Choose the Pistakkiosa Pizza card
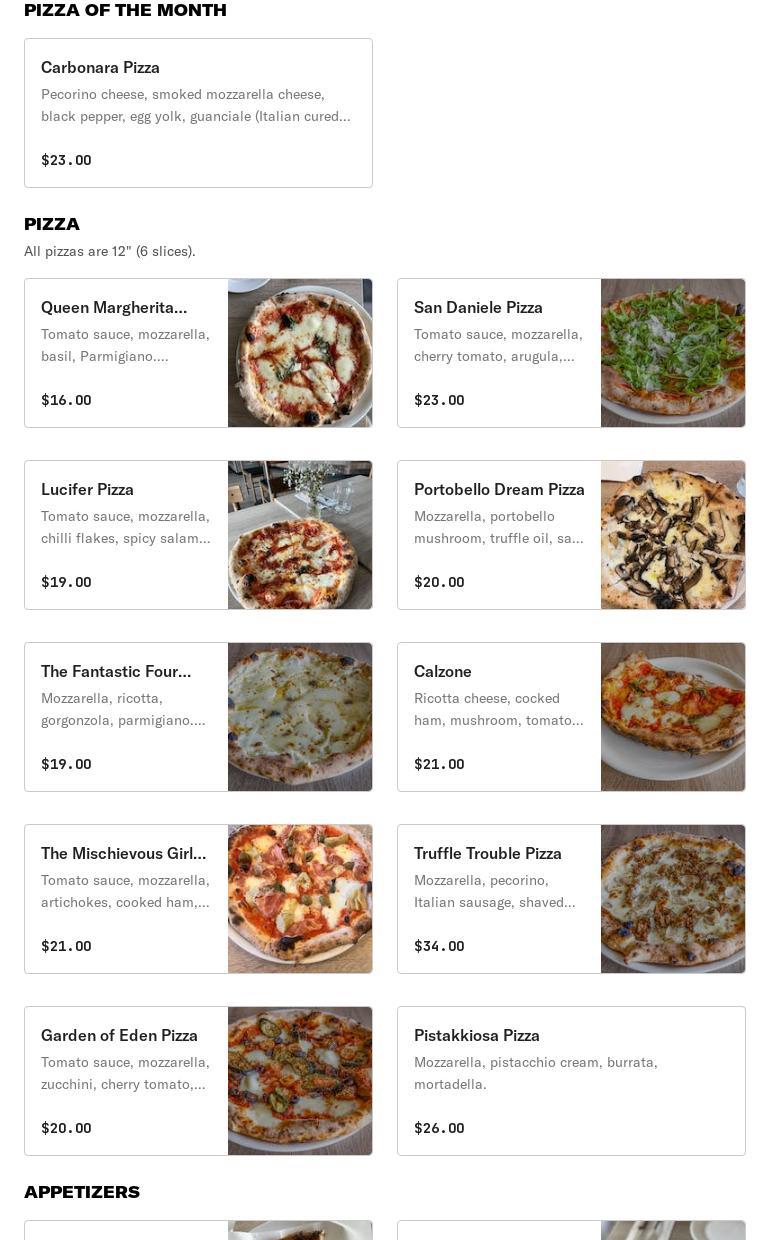 click(x=571, y=1081)
